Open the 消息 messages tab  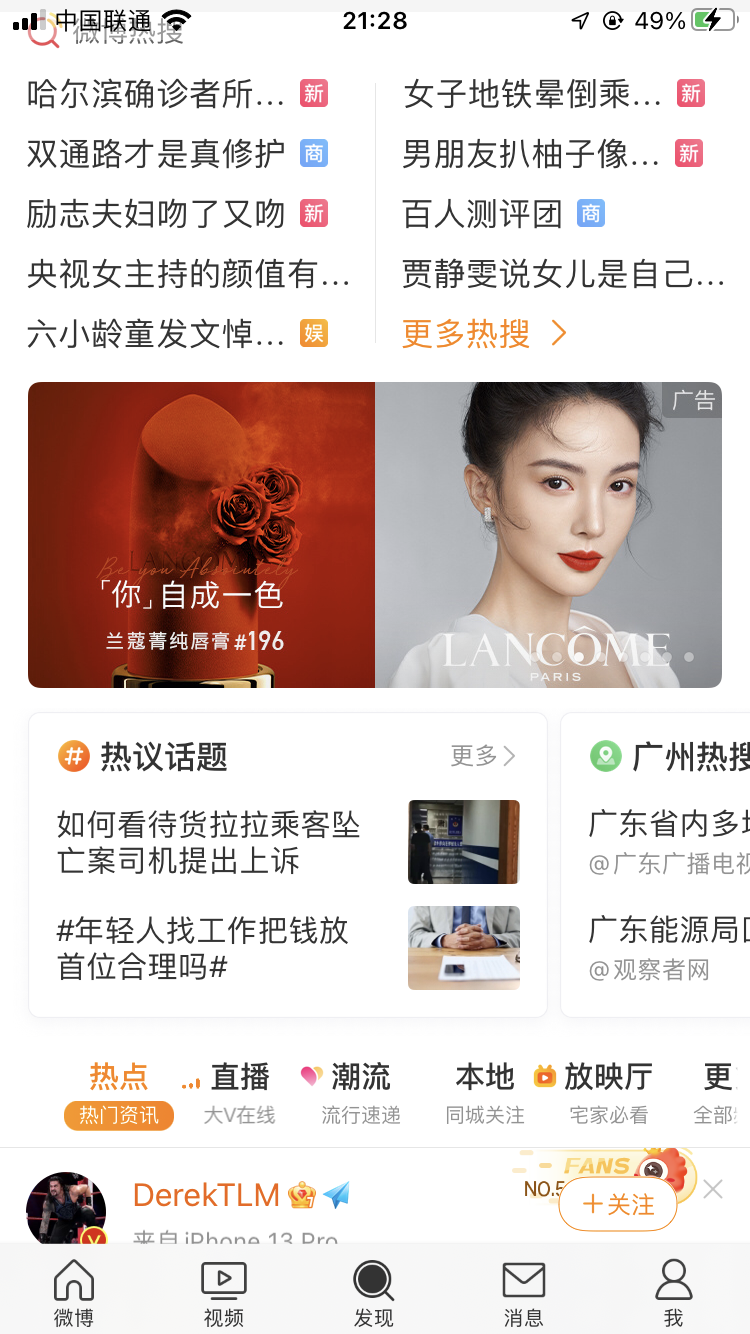click(523, 1293)
